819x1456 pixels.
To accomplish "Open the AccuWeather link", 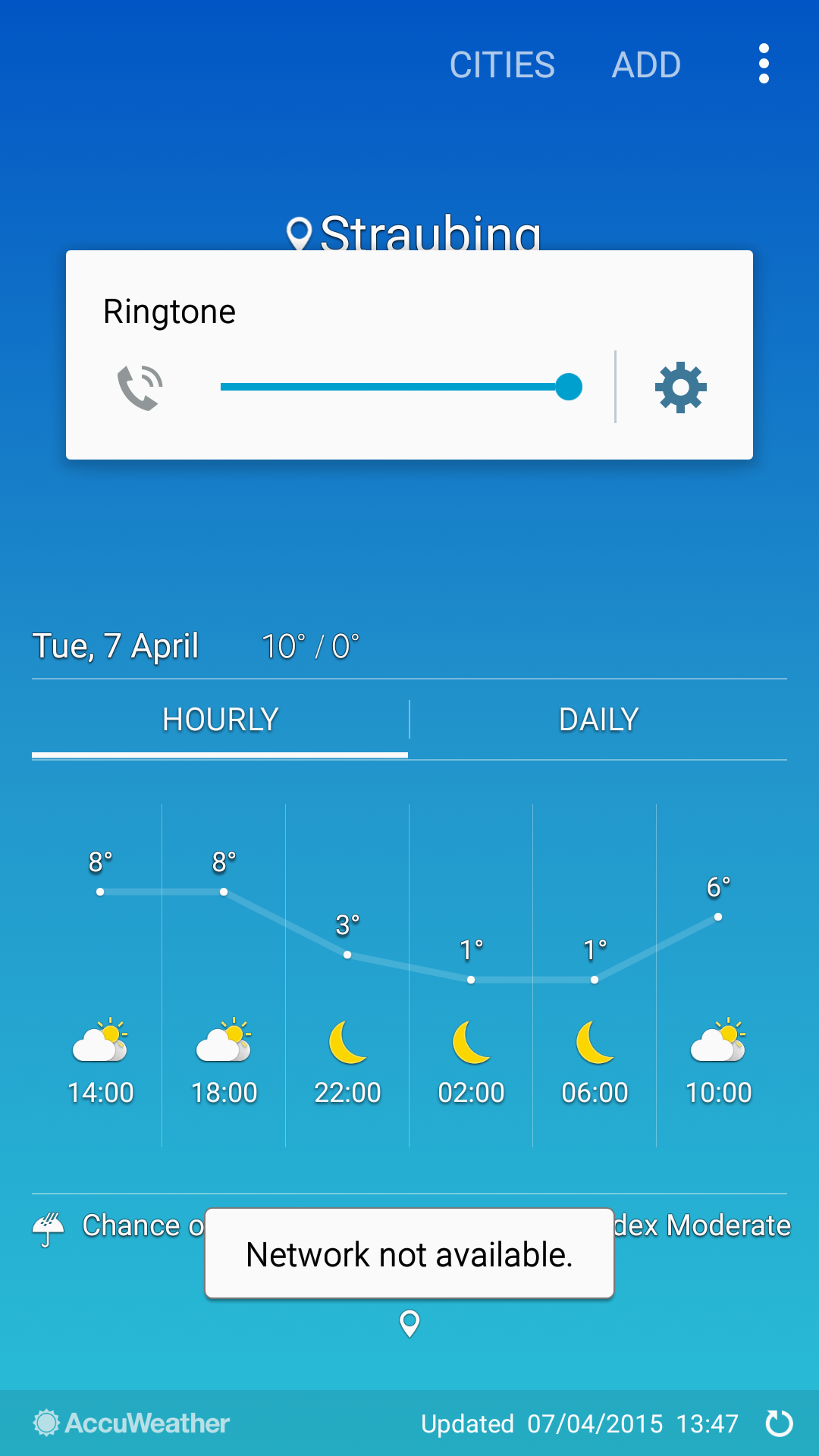I will point(131,1423).
